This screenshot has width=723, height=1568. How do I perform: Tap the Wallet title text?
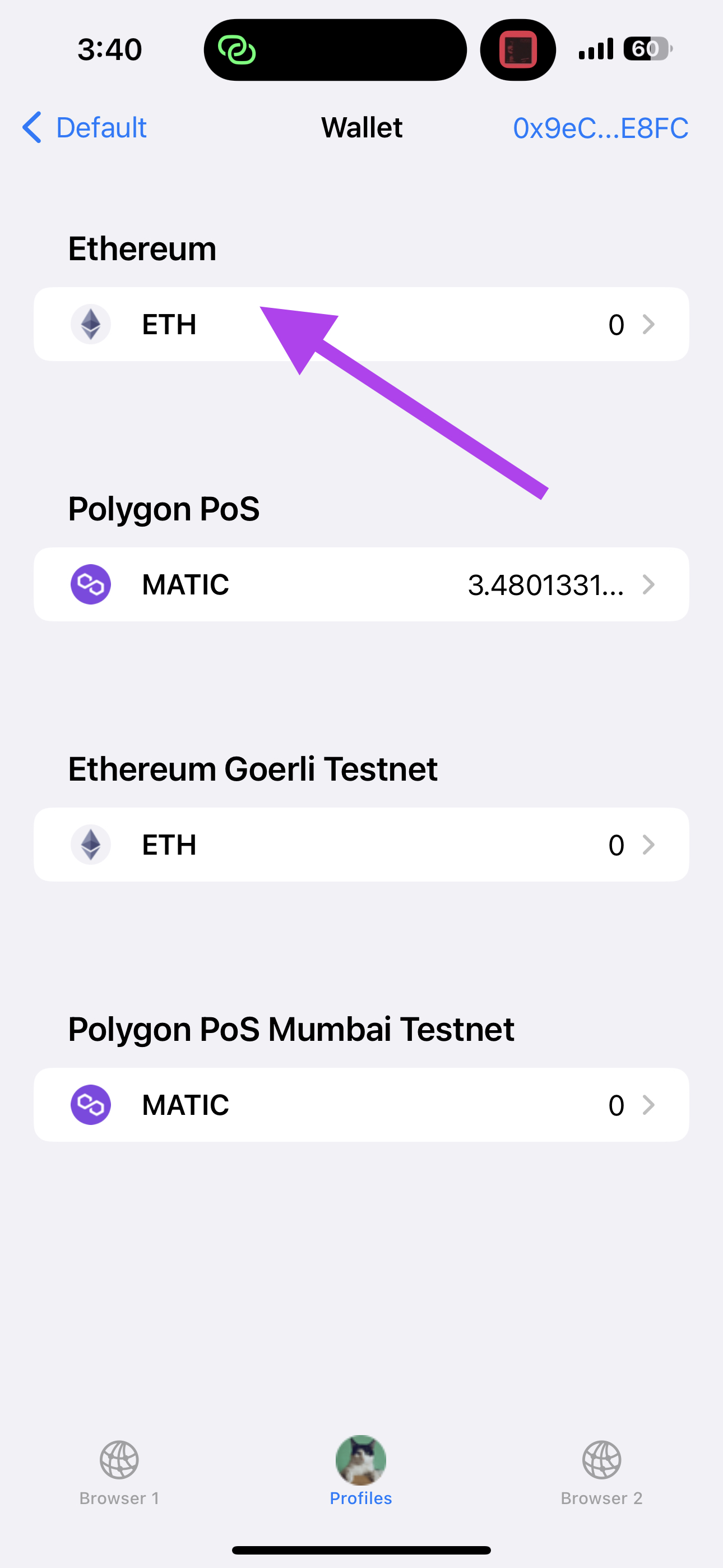361,127
